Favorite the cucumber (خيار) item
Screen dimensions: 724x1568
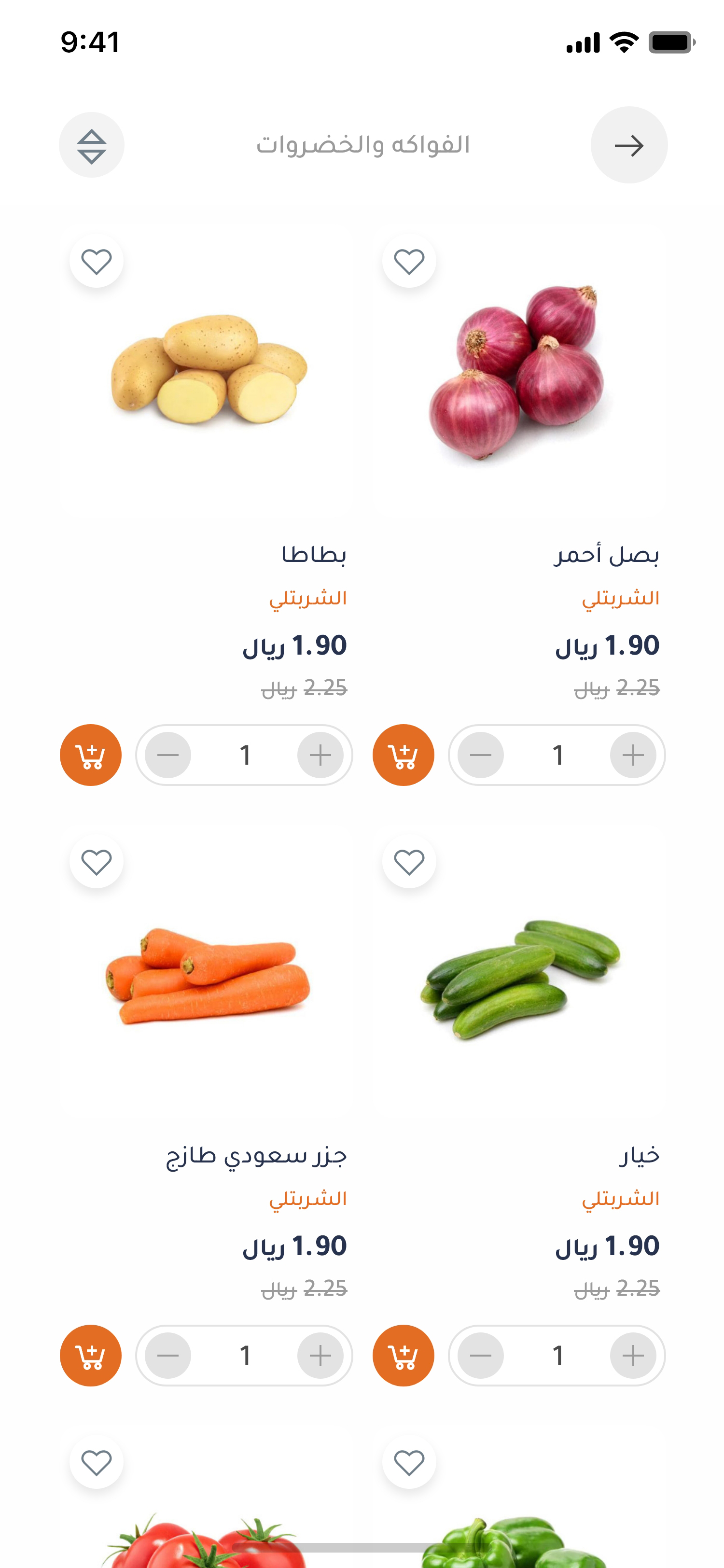[x=409, y=861]
